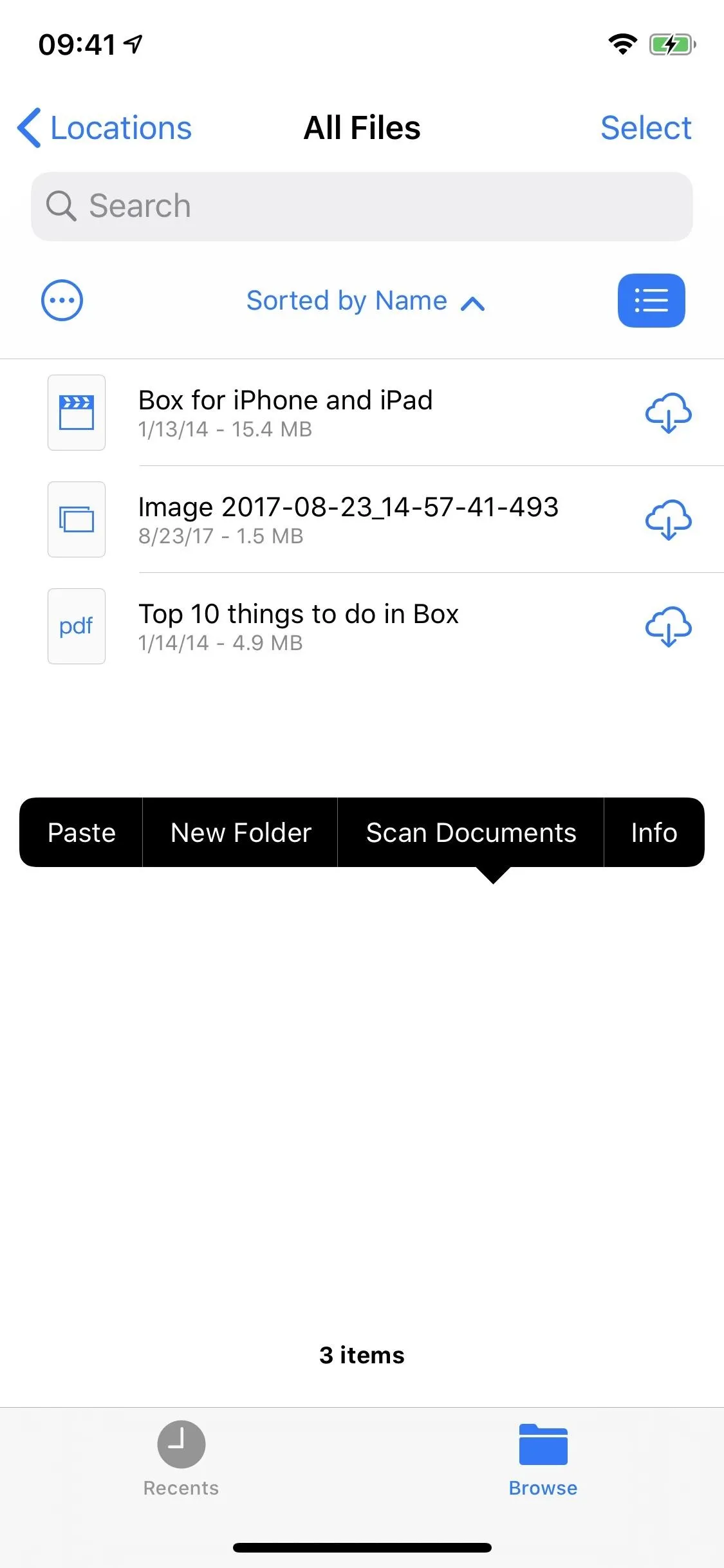Tap Select to choose files
724x1568 pixels.
click(x=645, y=127)
